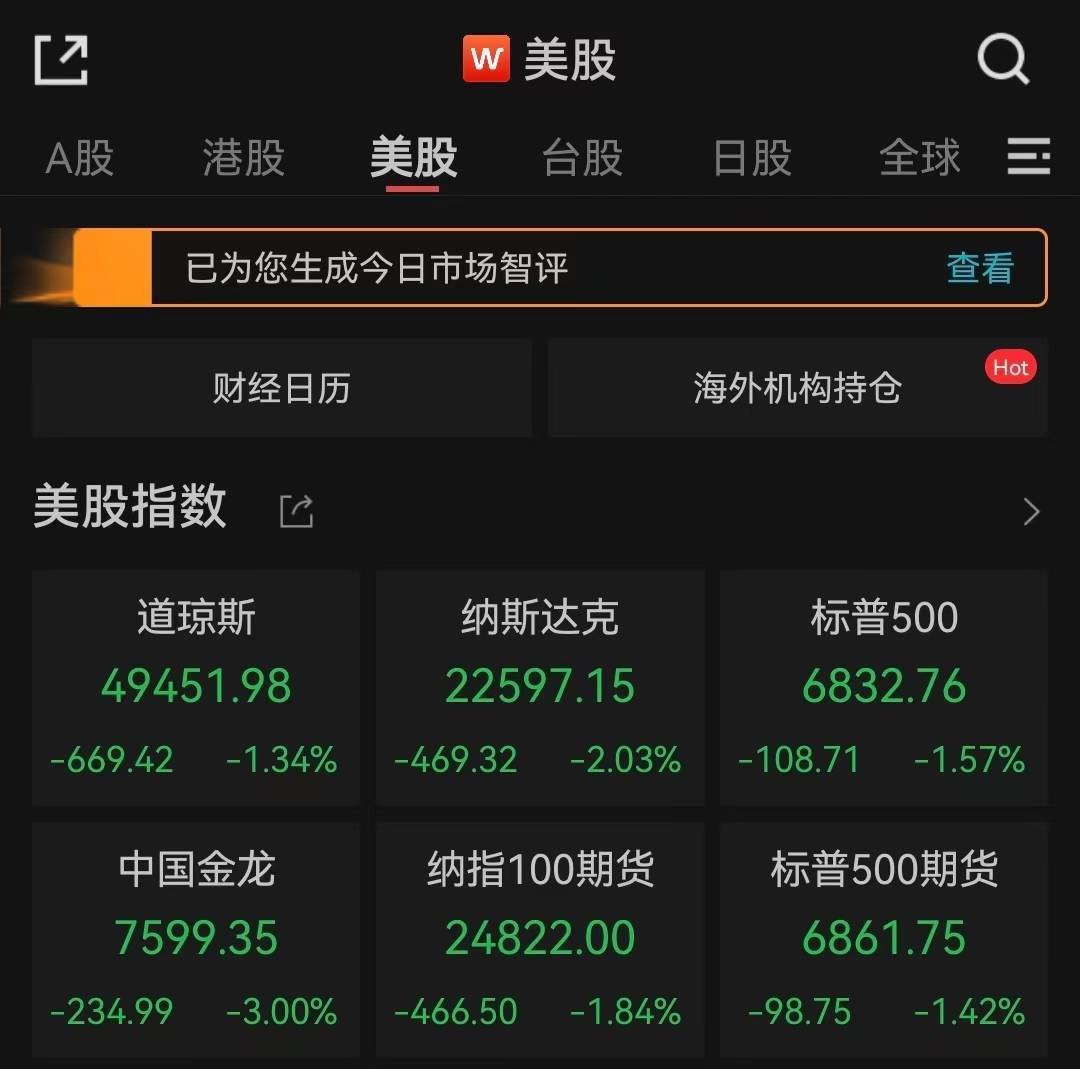The width and height of the screenshot is (1080, 1069).
Task: Open 财经日历
Action: click(282, 388)
